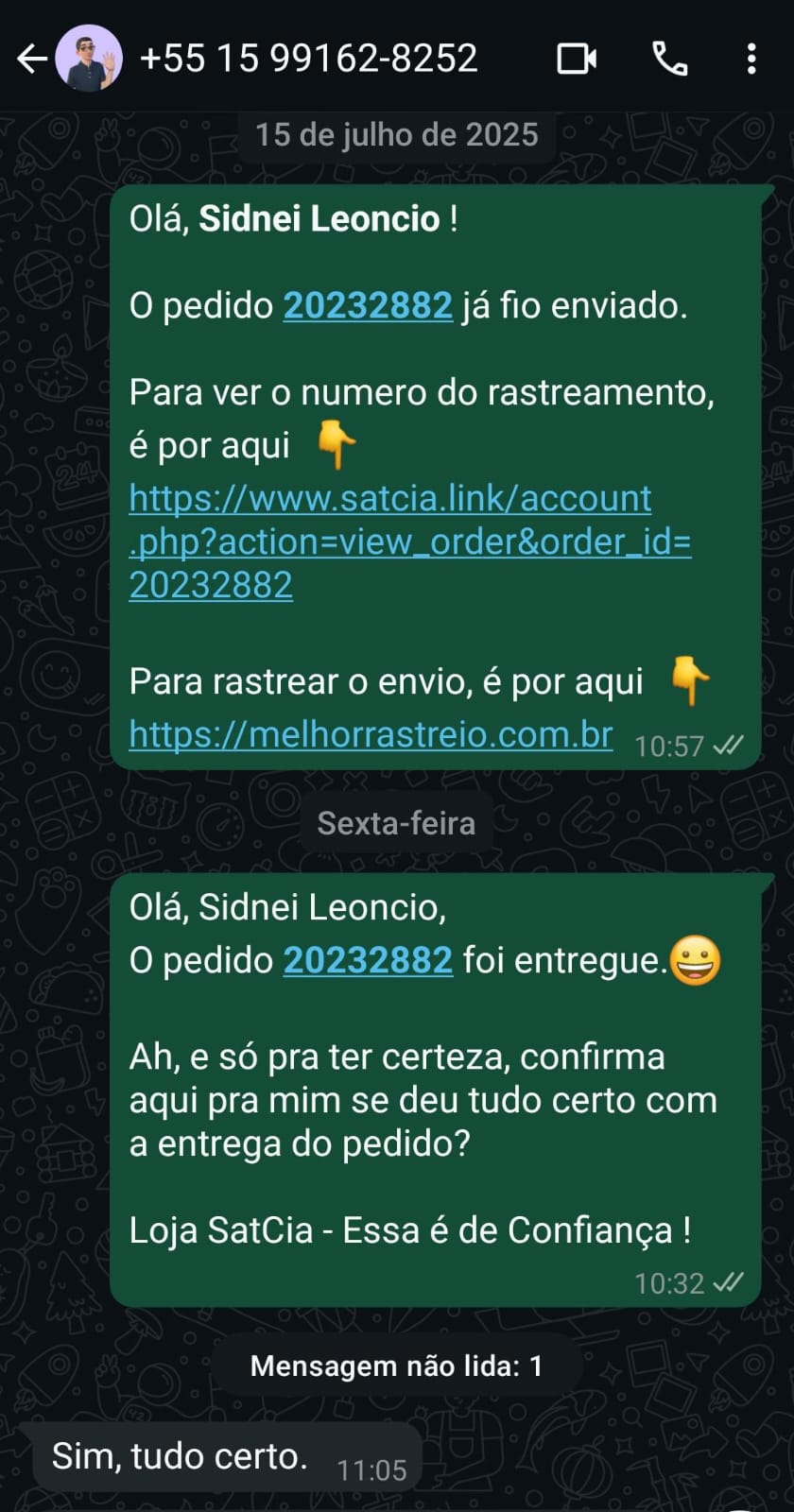The image size is (794, 1512).
Task: Open the melhorrastreio.com.br tracking link
Action: click(x=371, y=734)
